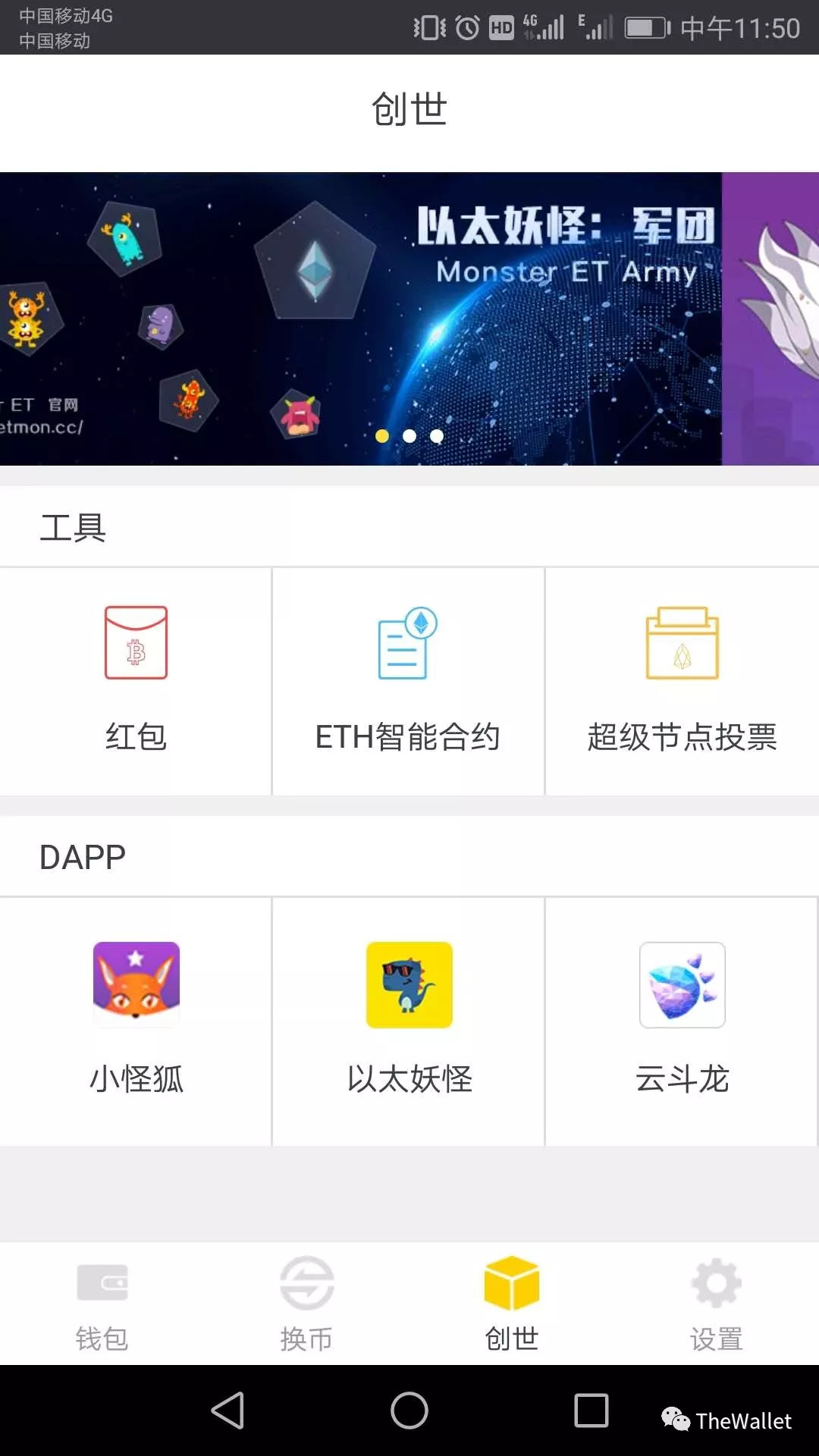Launch the 小怪狐 DAPP
819x1456 pixels.
pyautogui.click(x=136, y=1016)
